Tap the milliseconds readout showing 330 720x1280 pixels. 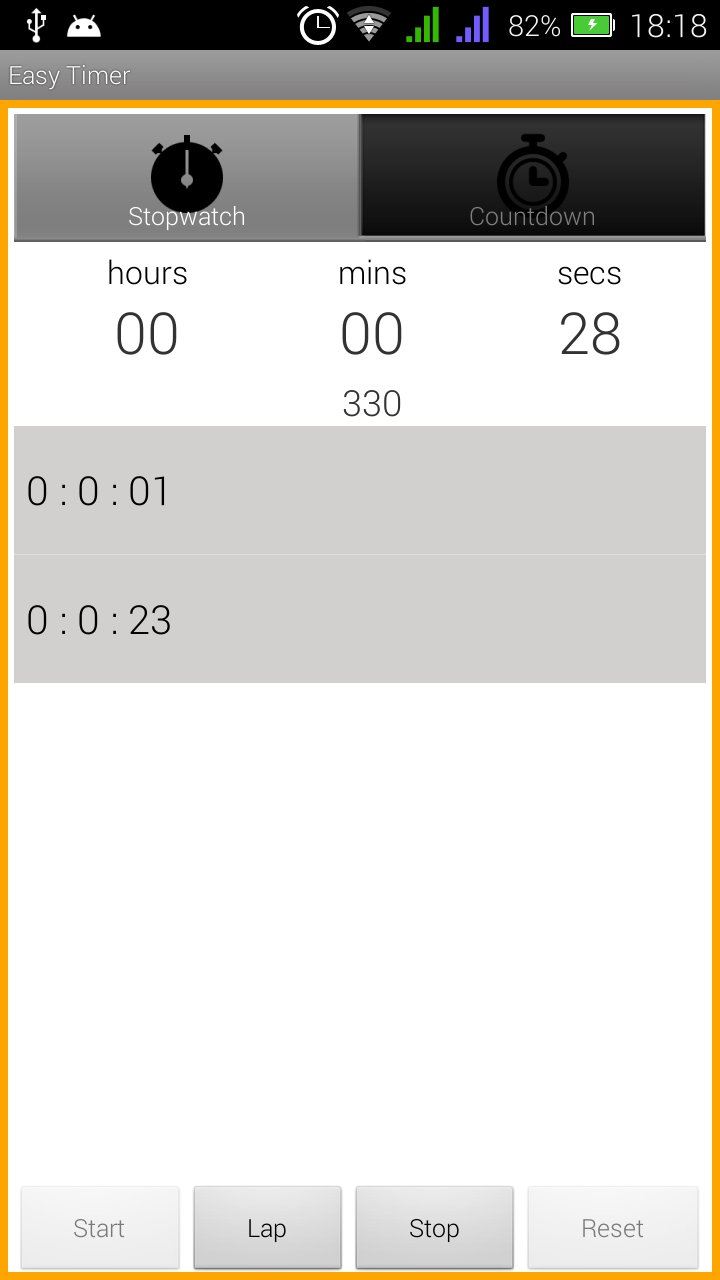[x=372, y=403]
